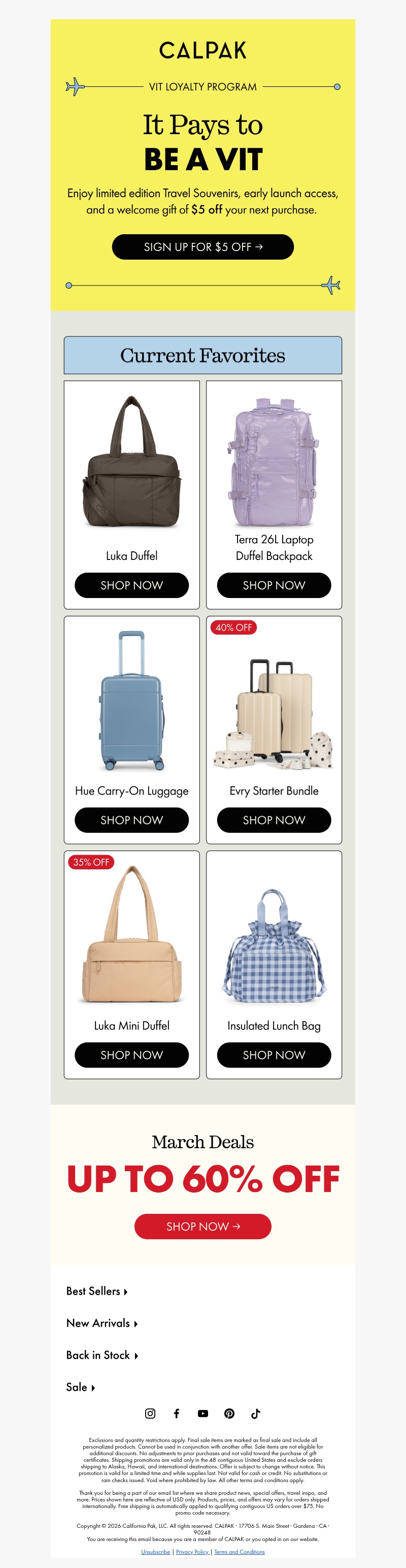Image resolution: width=406 pixels, height=1568 pixels.
Task: Open the Sale link
Action: click(x=80, y=1387)
